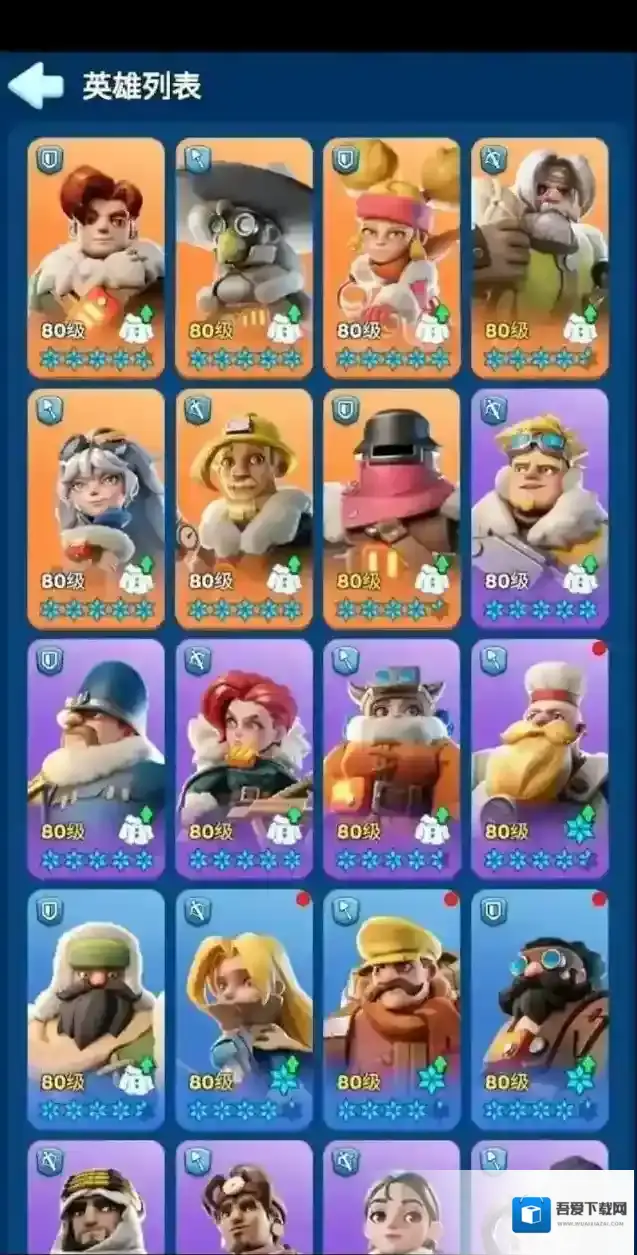The image size is (637, 1255).
Task: Open the mustached hero in yellow cap
Action: 392,1008
